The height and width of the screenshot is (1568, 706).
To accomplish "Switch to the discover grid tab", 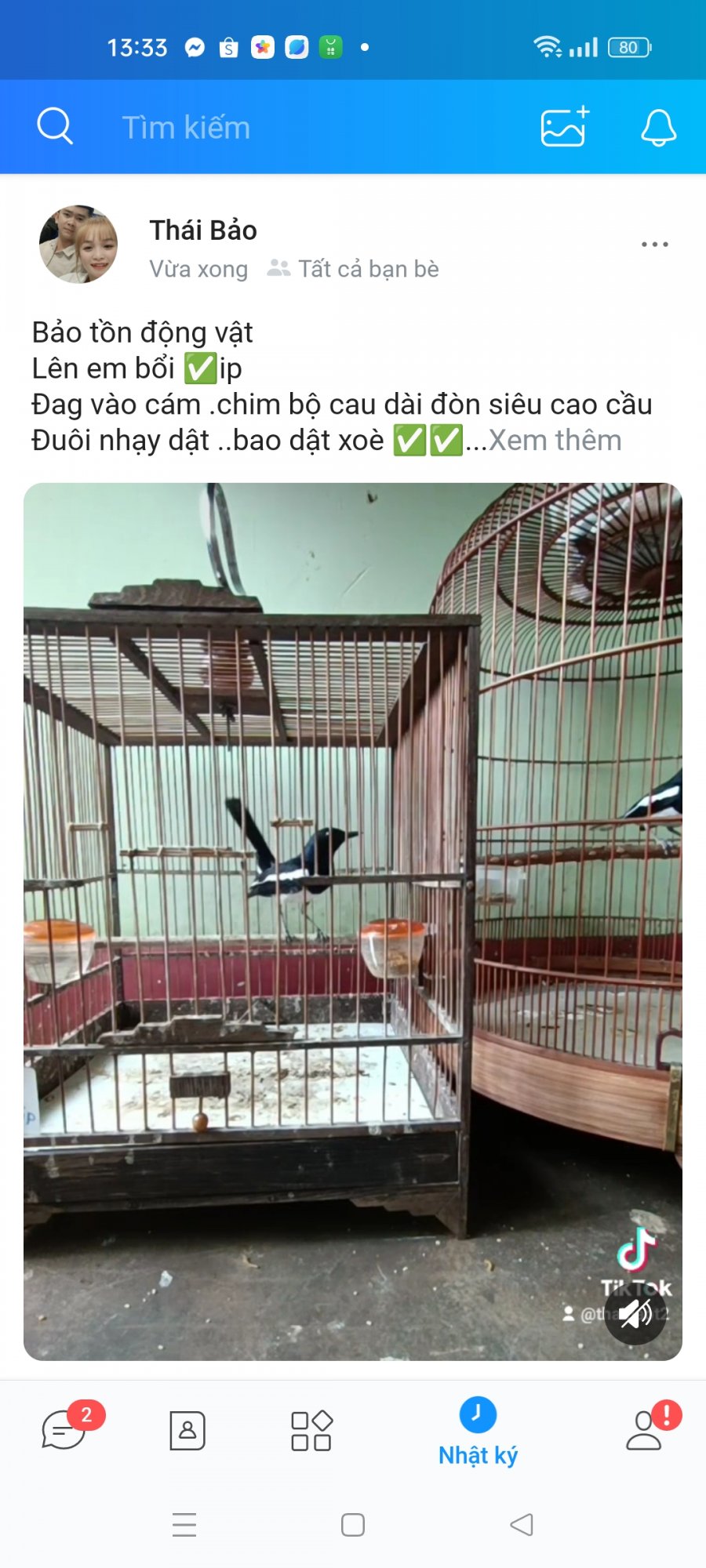I will point(311,1431).
